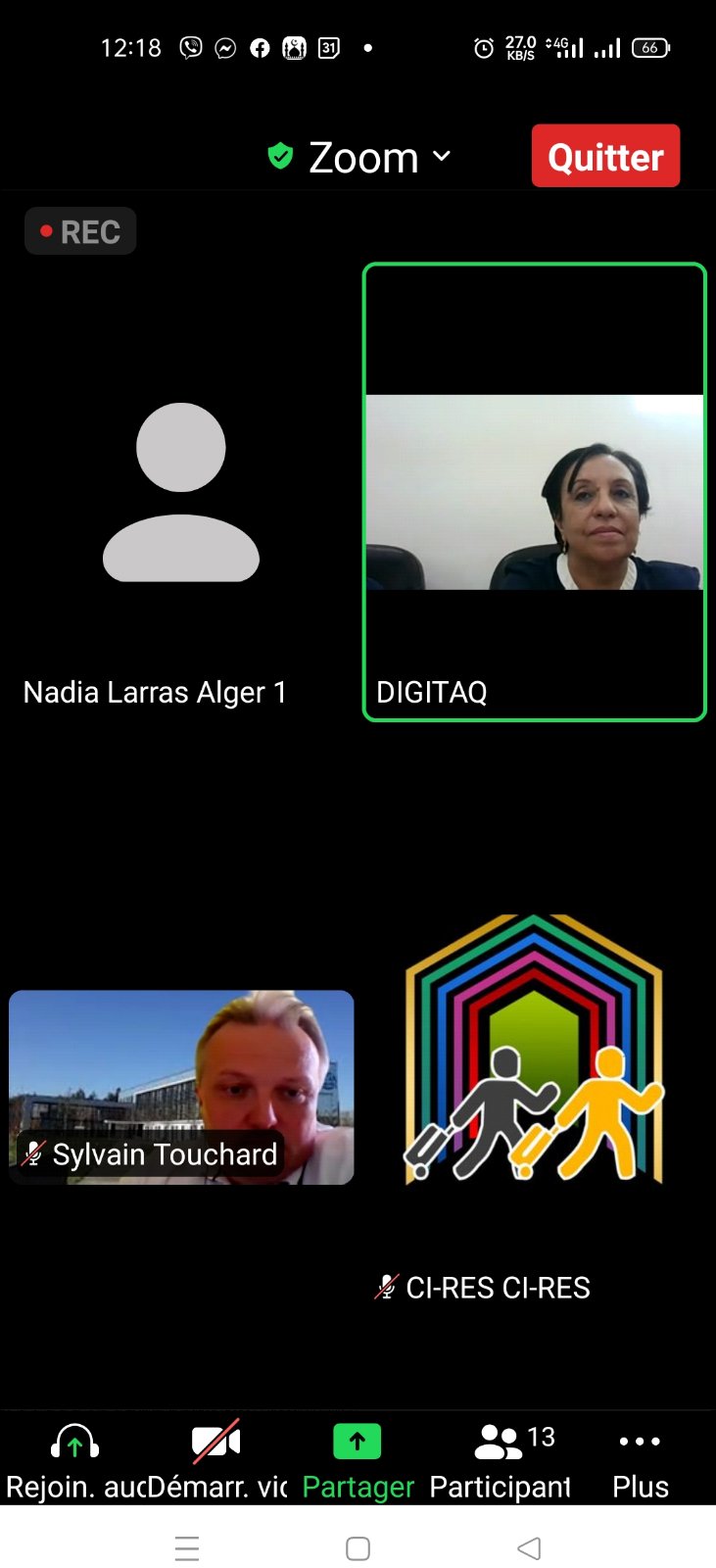This screenshot has height=1568, width=716.
Task: Open the Partager screen share option
Action: (x=358, y=1461)
